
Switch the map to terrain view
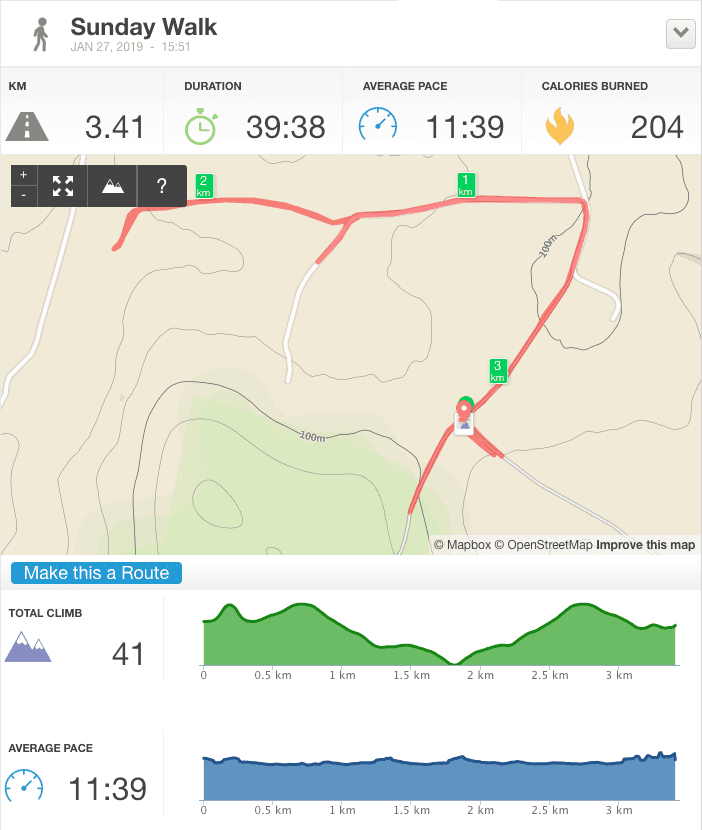point(112,186)
